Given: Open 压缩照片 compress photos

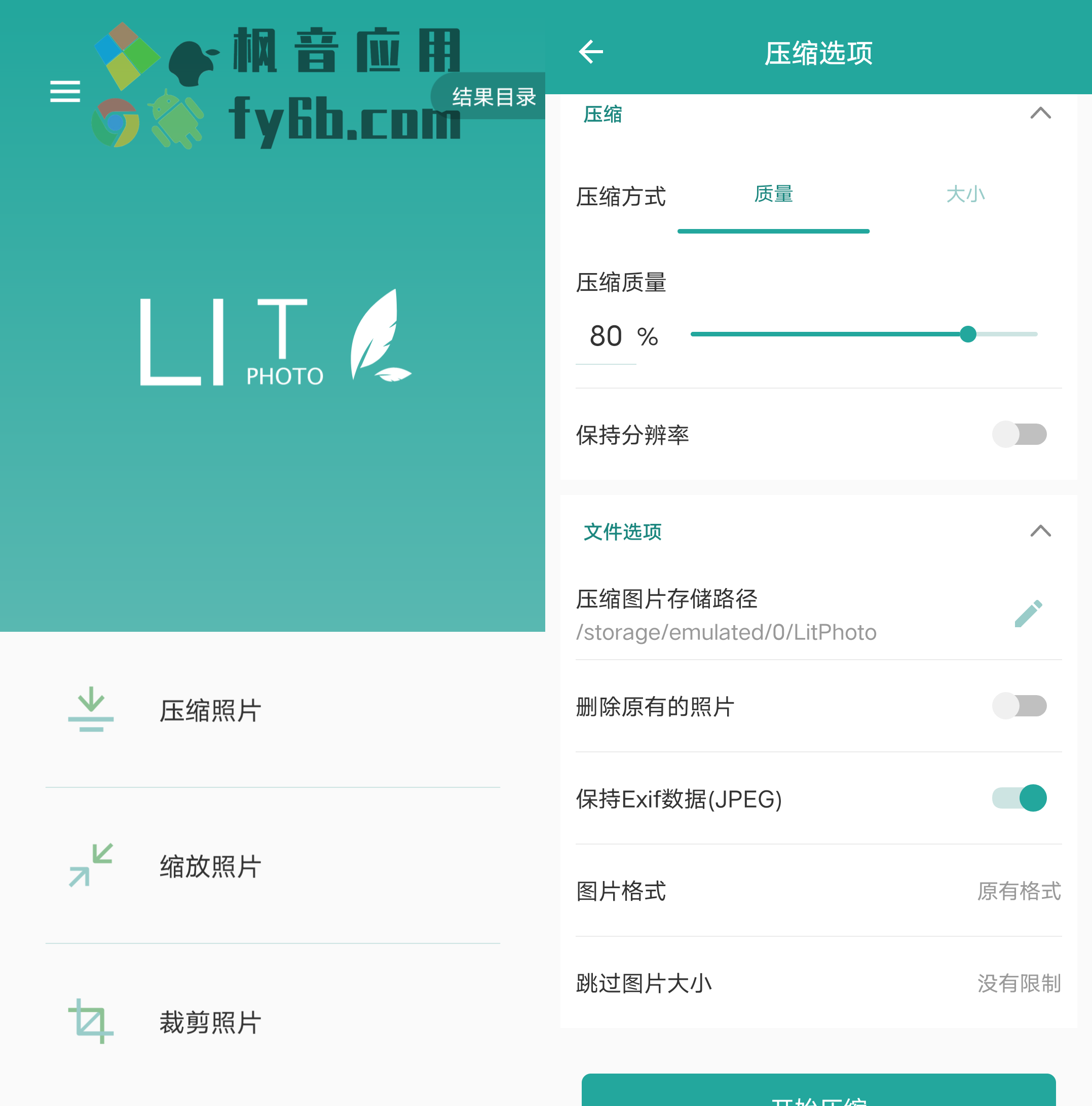Looking at the screenshot, I should tap(210, 710).
